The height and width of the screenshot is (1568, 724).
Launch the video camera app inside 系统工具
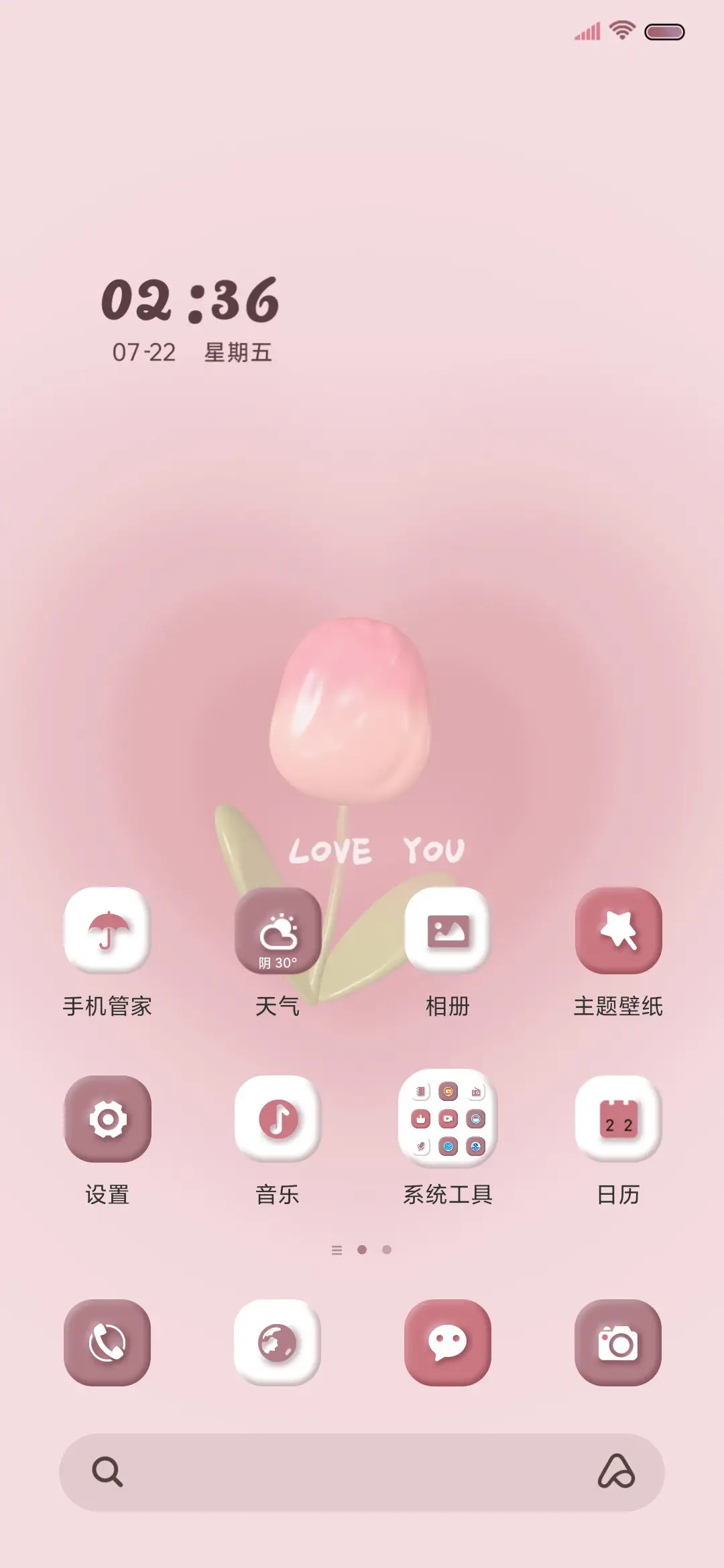448,1118
